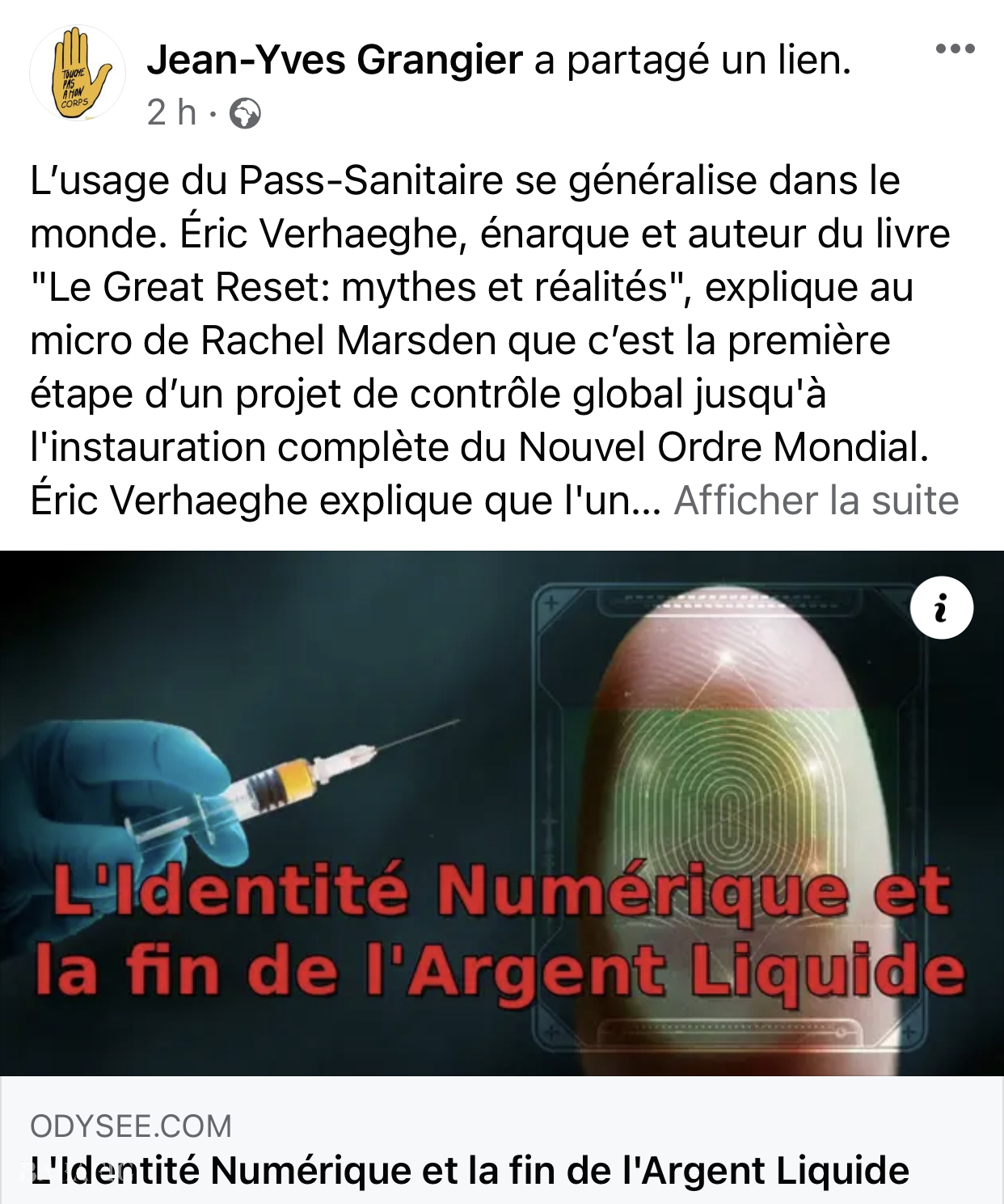
Task: Expand post text with Afficher la suite
Action: click(816, 501)
